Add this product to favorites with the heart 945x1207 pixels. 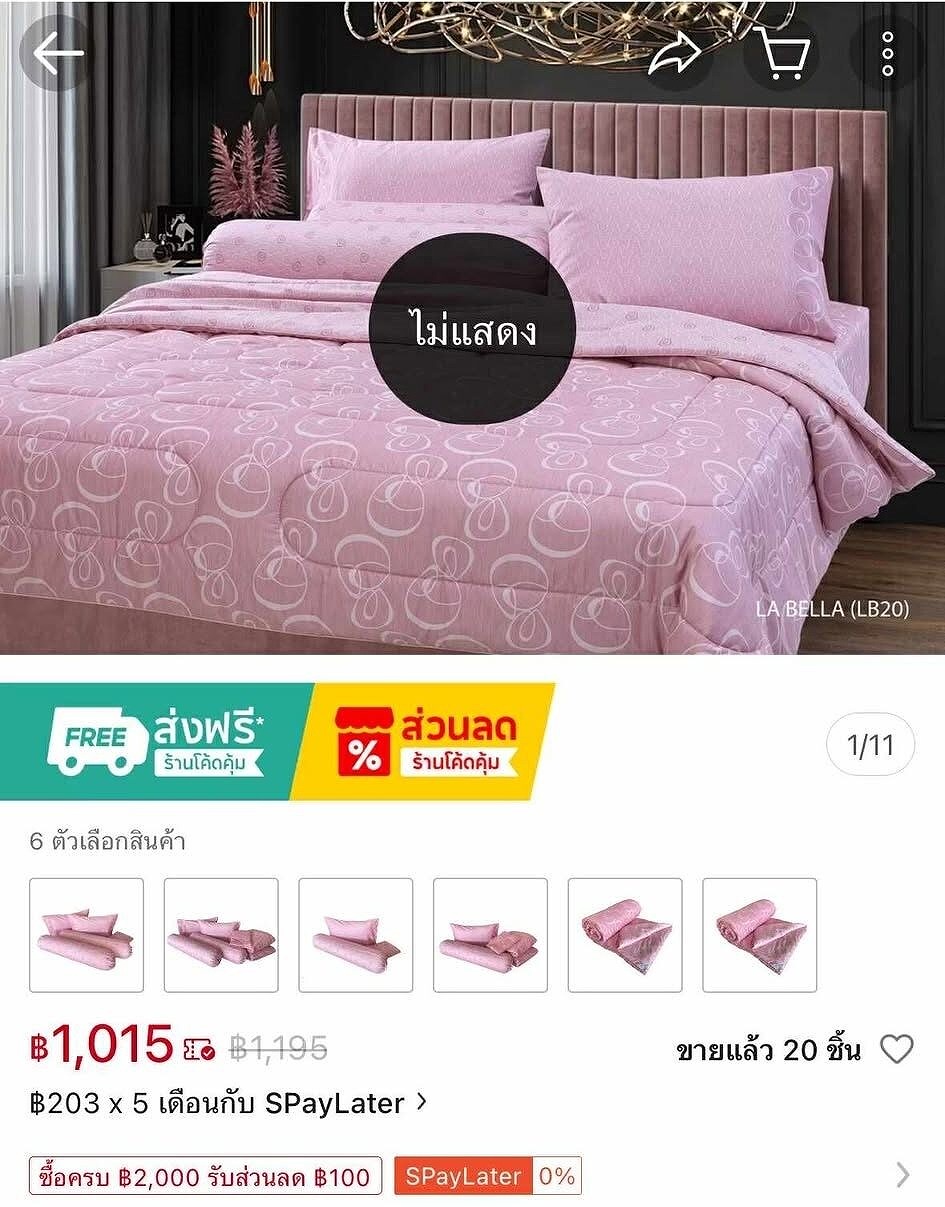pyautogui.click(x=896, y=1049)
